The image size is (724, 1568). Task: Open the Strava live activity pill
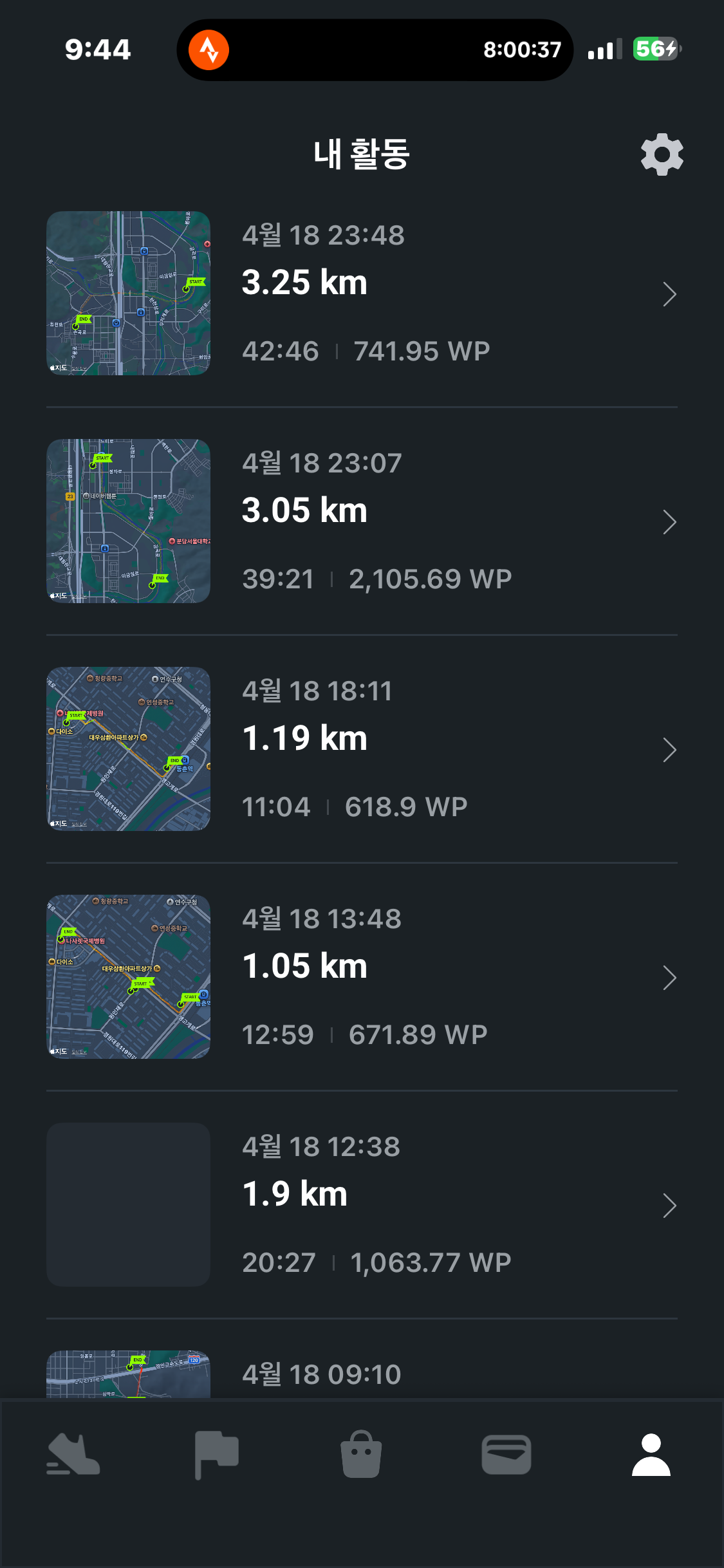click(375, 50)
